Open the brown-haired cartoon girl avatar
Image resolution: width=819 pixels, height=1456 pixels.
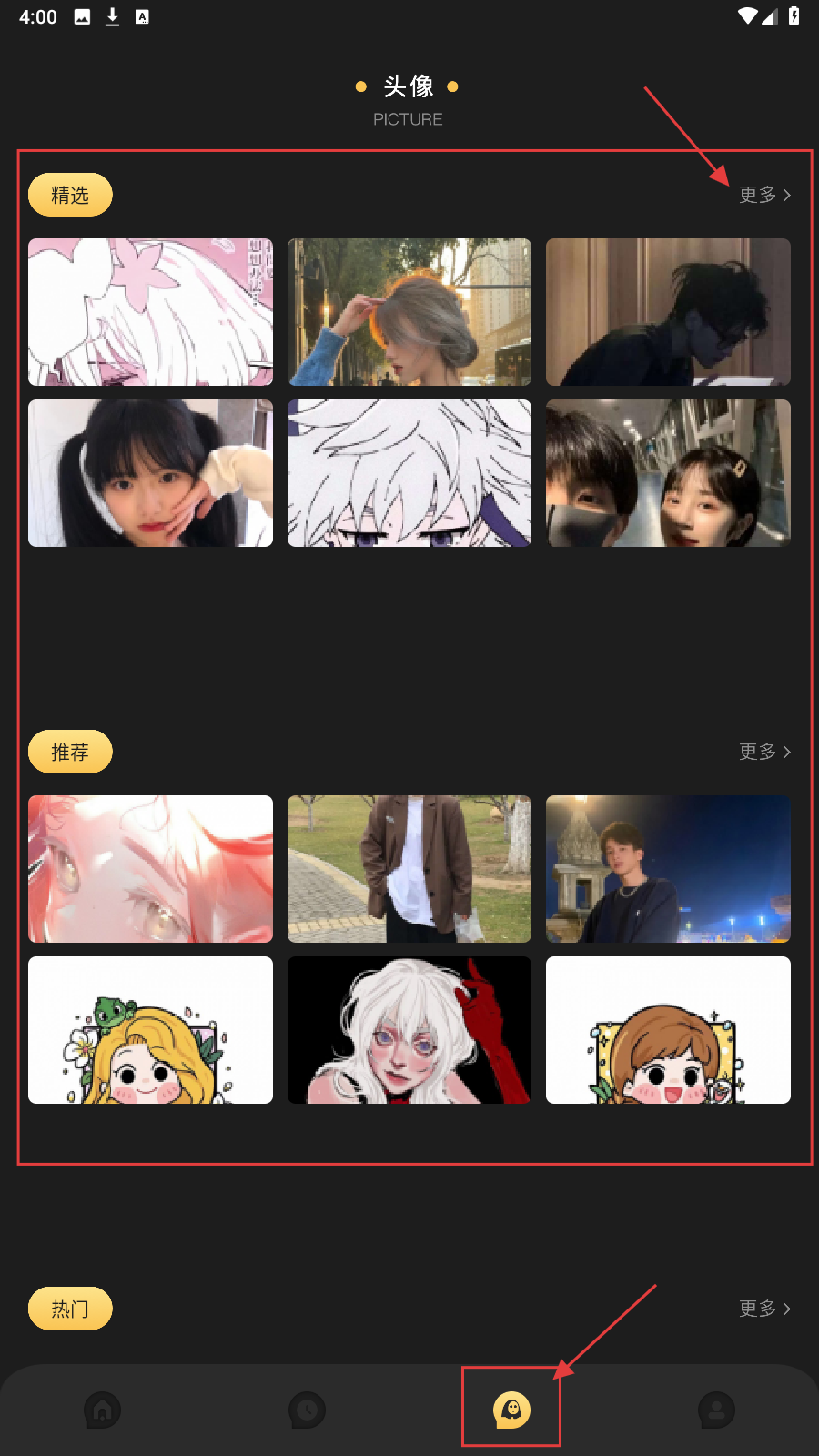tap(668, 1030)
